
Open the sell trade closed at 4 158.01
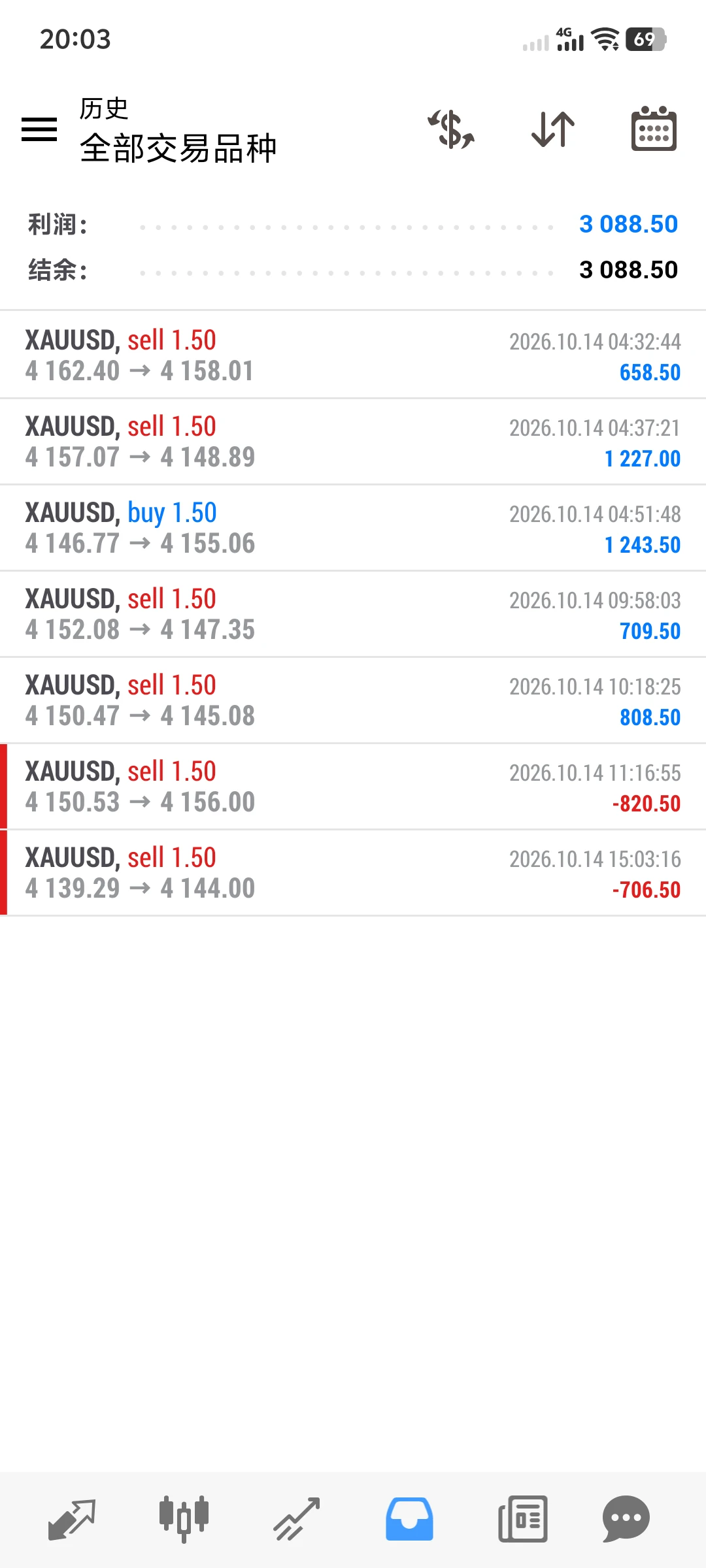pos(353,355)
